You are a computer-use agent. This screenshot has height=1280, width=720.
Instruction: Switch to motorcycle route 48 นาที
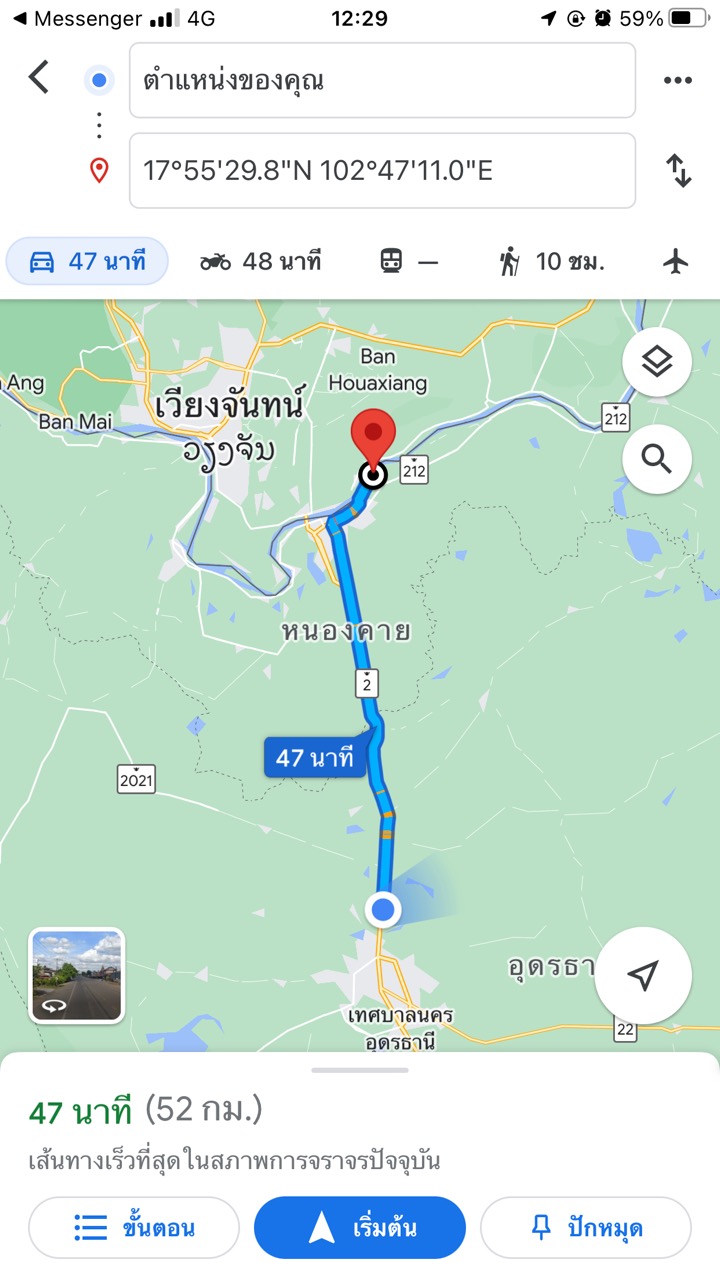coord(260,262)
